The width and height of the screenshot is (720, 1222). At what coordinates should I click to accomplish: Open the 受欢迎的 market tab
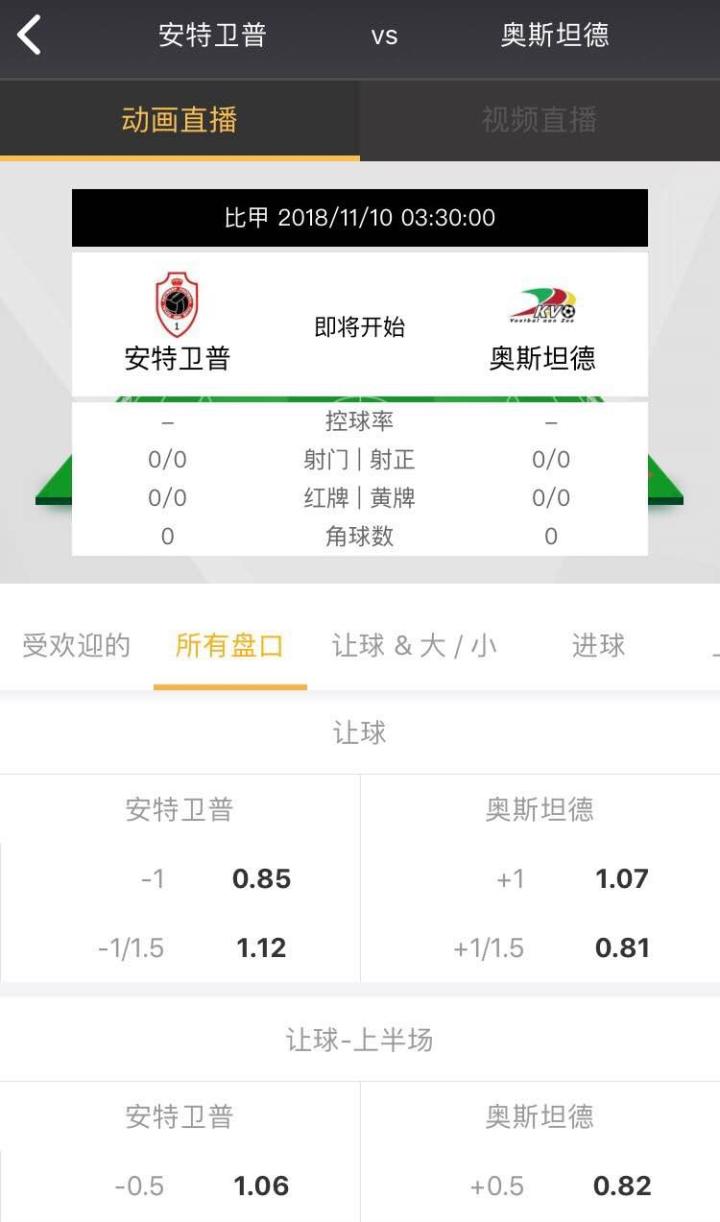(x=77, y=646)
